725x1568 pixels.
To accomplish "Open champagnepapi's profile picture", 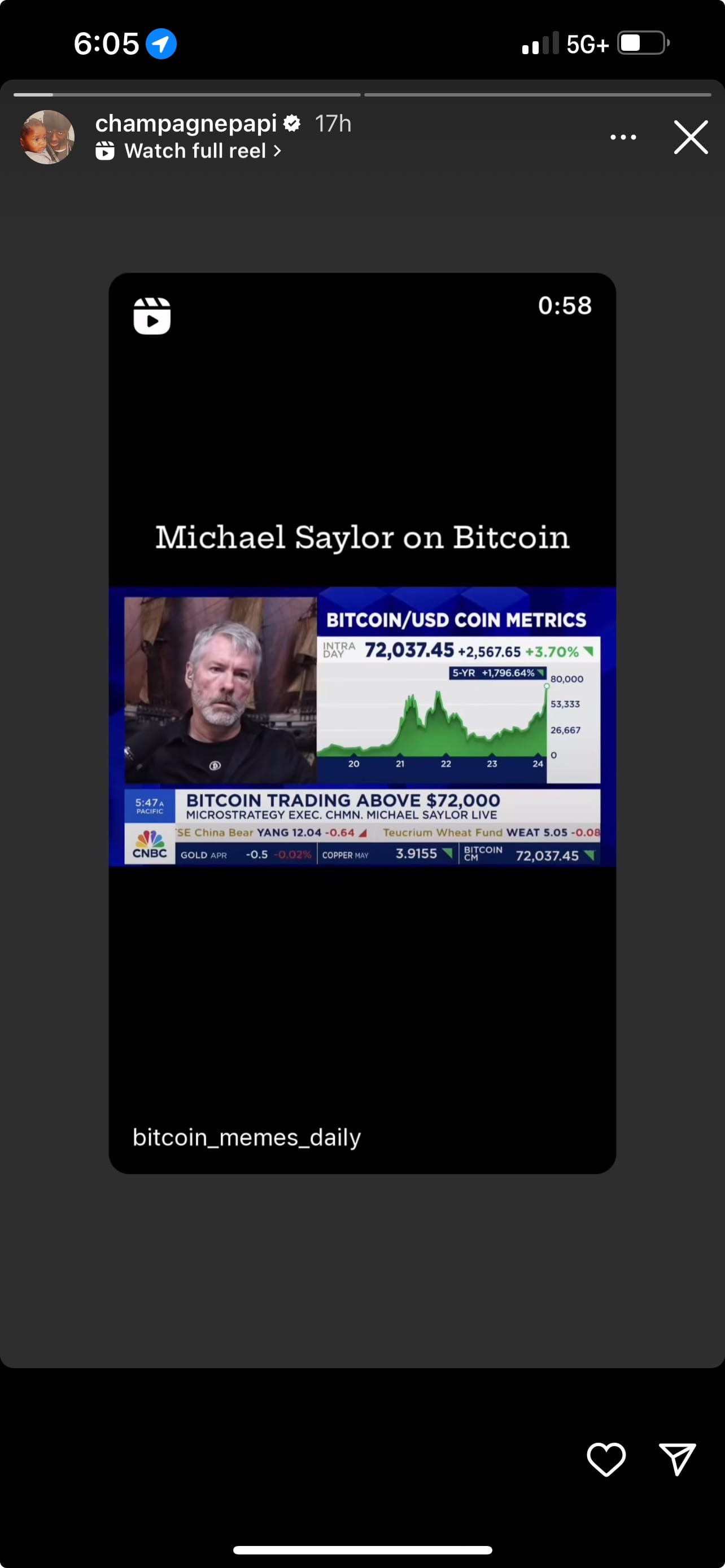I will click(47, 137).
